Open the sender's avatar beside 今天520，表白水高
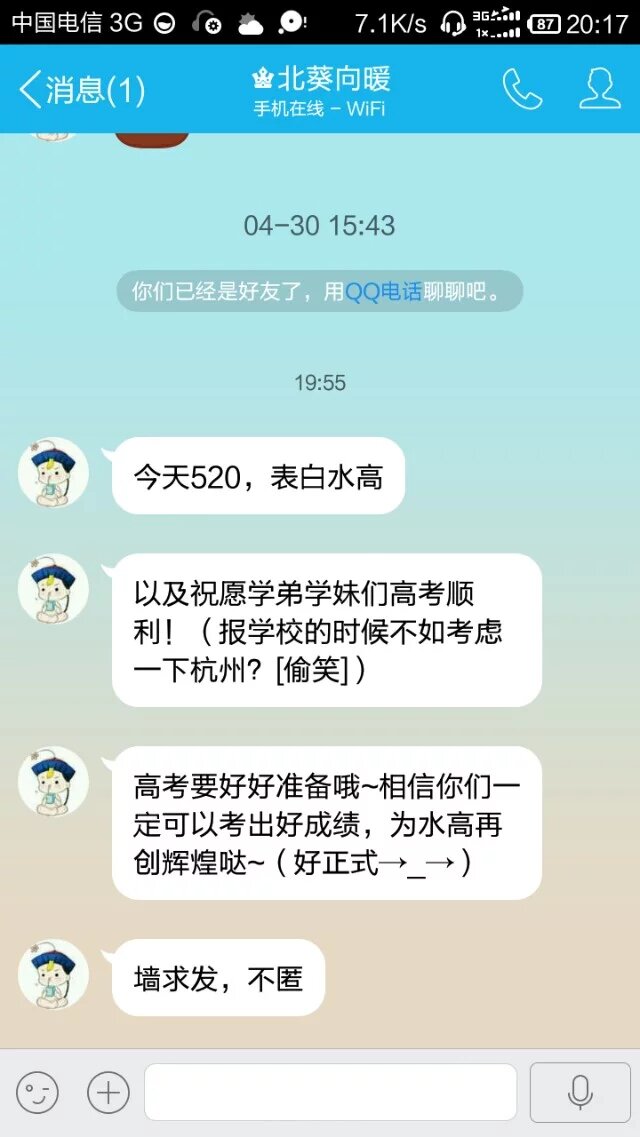 pos(54,472)
